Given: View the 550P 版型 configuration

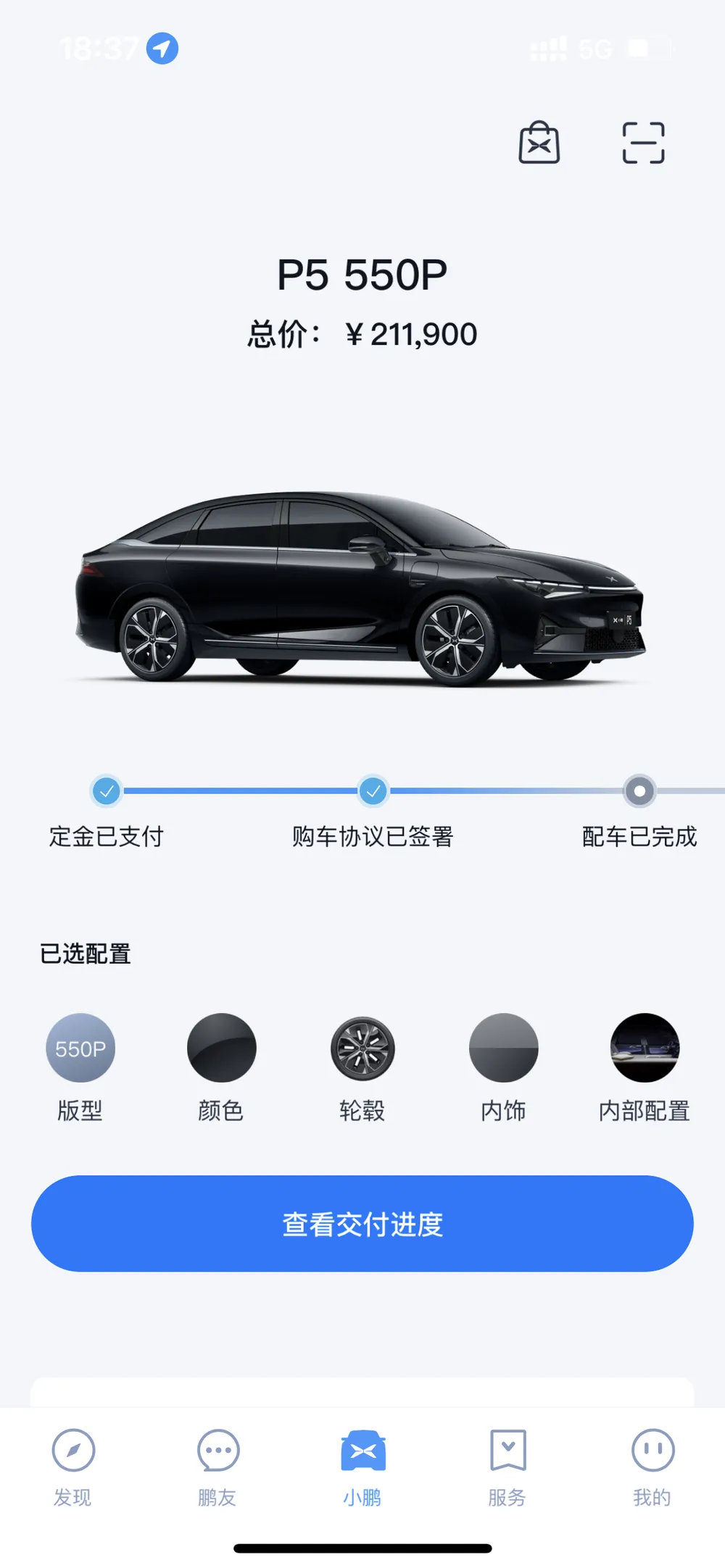Looking at the screenshot, I should (x=80, y=1048).
